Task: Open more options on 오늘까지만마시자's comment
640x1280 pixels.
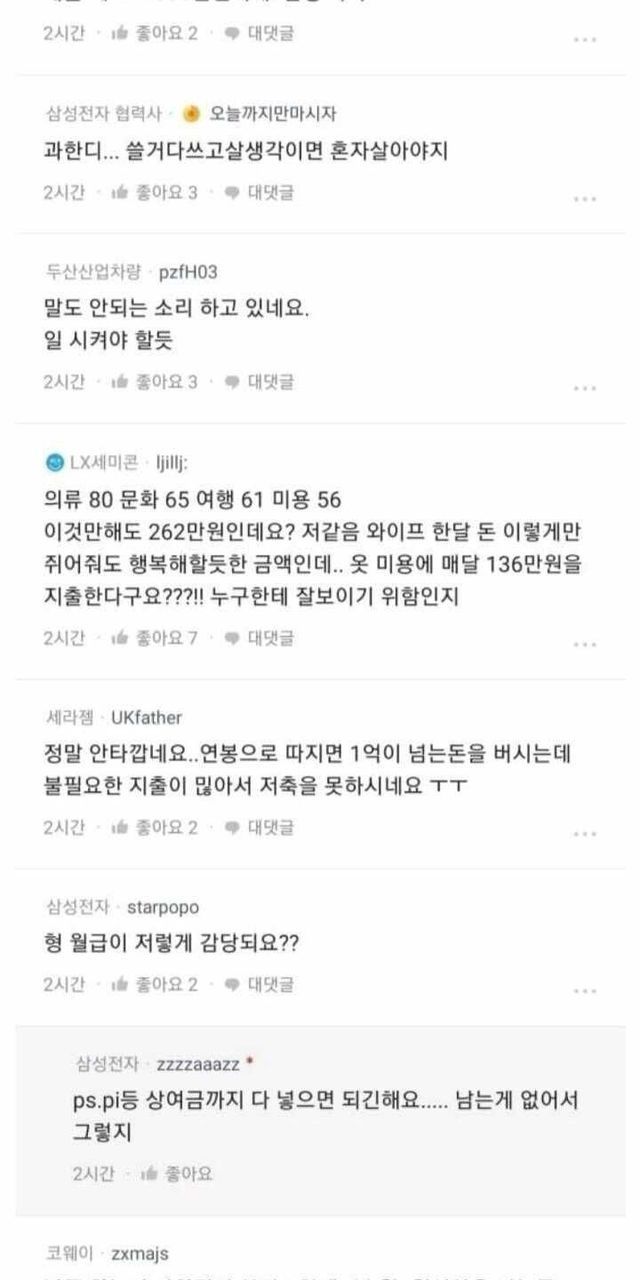Action: point(585,198)
